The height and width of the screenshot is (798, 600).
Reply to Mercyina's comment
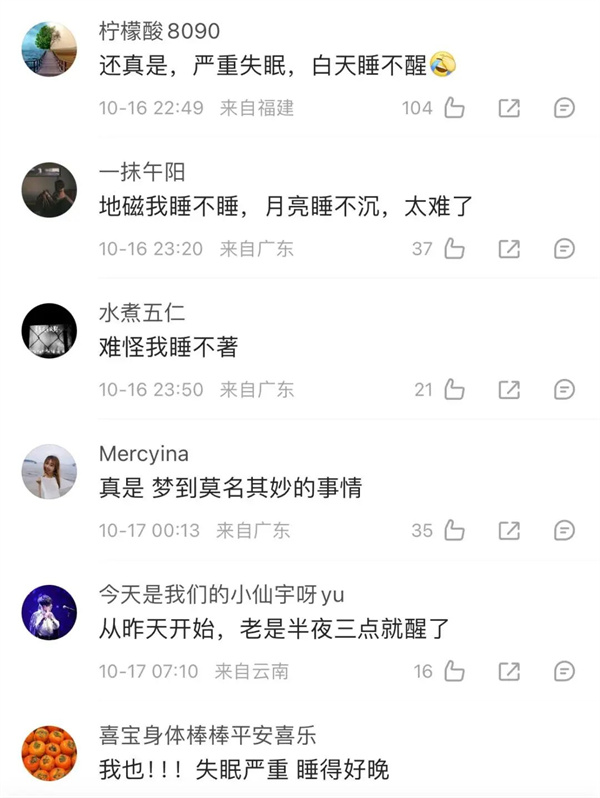coord(564,530)
